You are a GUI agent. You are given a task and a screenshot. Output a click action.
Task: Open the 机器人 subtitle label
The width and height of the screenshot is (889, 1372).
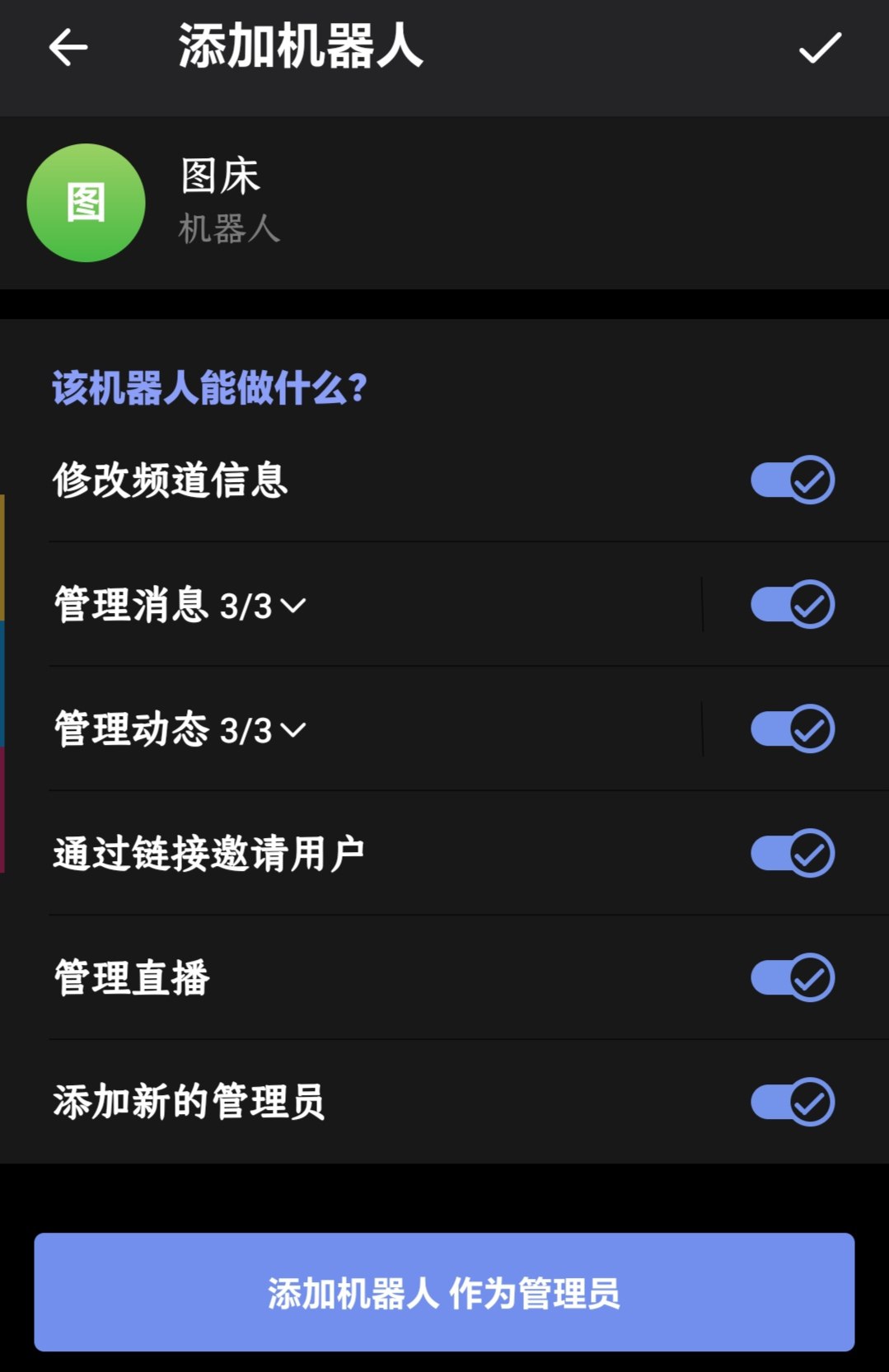[x=229, y=232]
